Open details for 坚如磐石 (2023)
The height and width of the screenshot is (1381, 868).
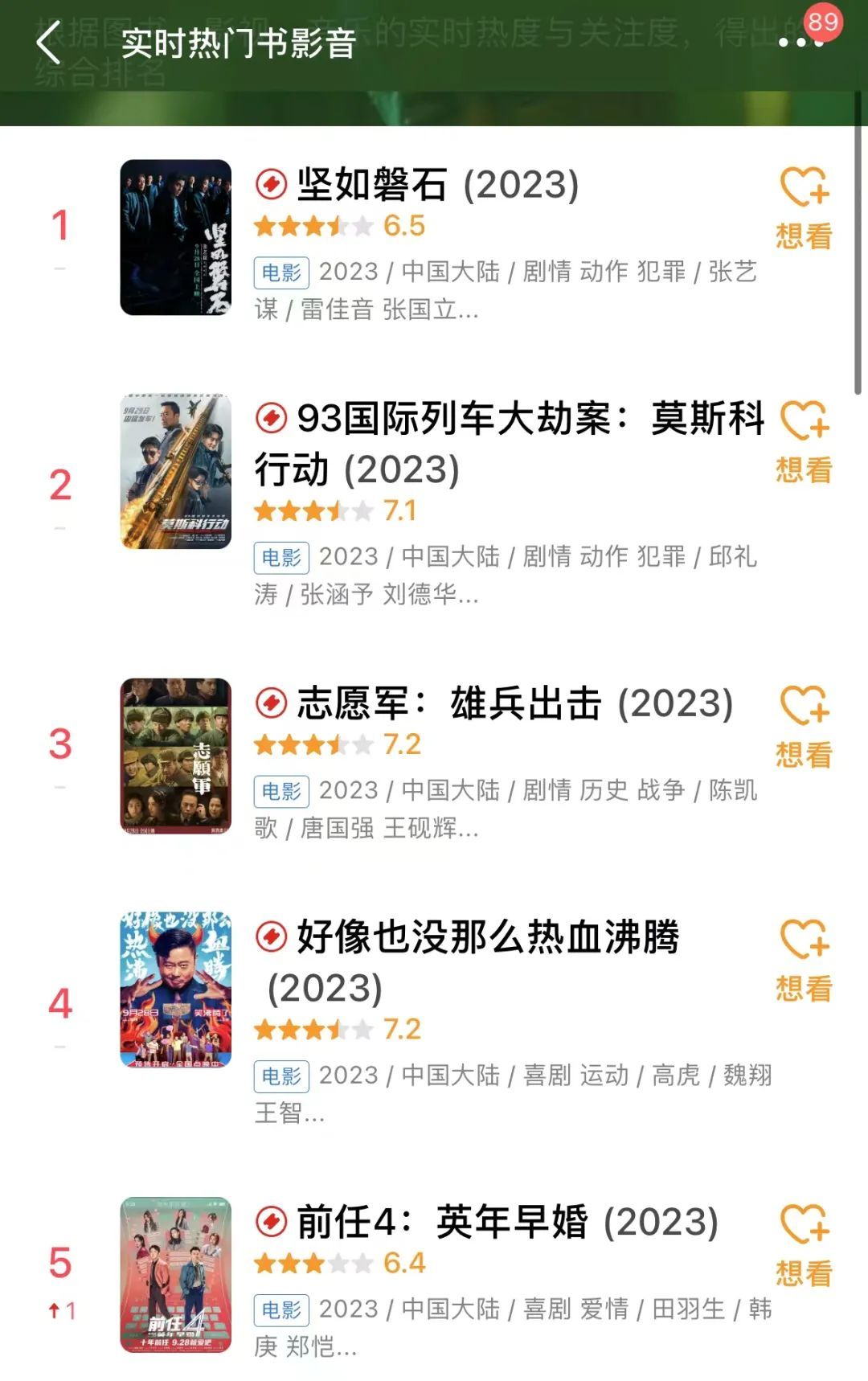[x=437, y=185]
